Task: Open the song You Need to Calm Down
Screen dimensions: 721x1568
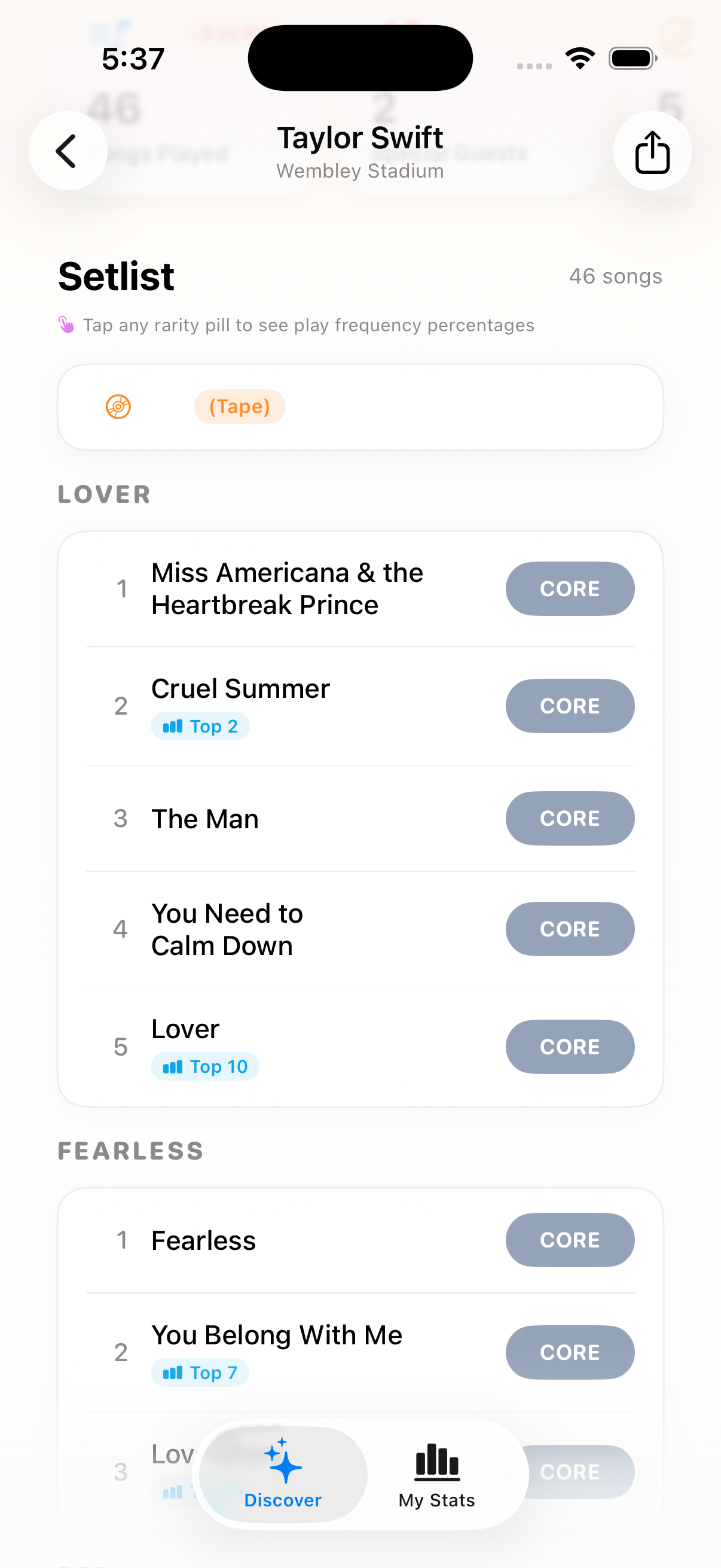Action: pos(227,929)
